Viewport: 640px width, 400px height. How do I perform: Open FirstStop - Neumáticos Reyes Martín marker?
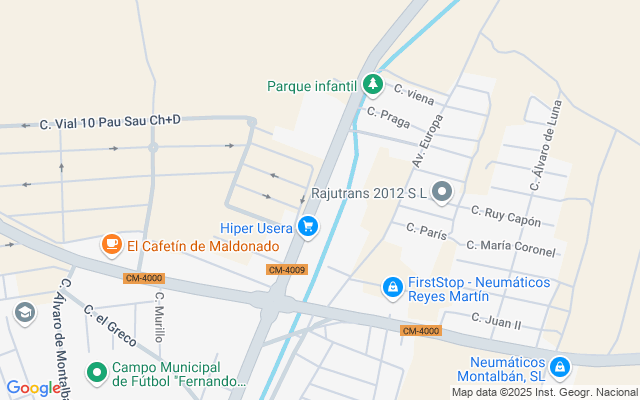(x=393, y=288)
